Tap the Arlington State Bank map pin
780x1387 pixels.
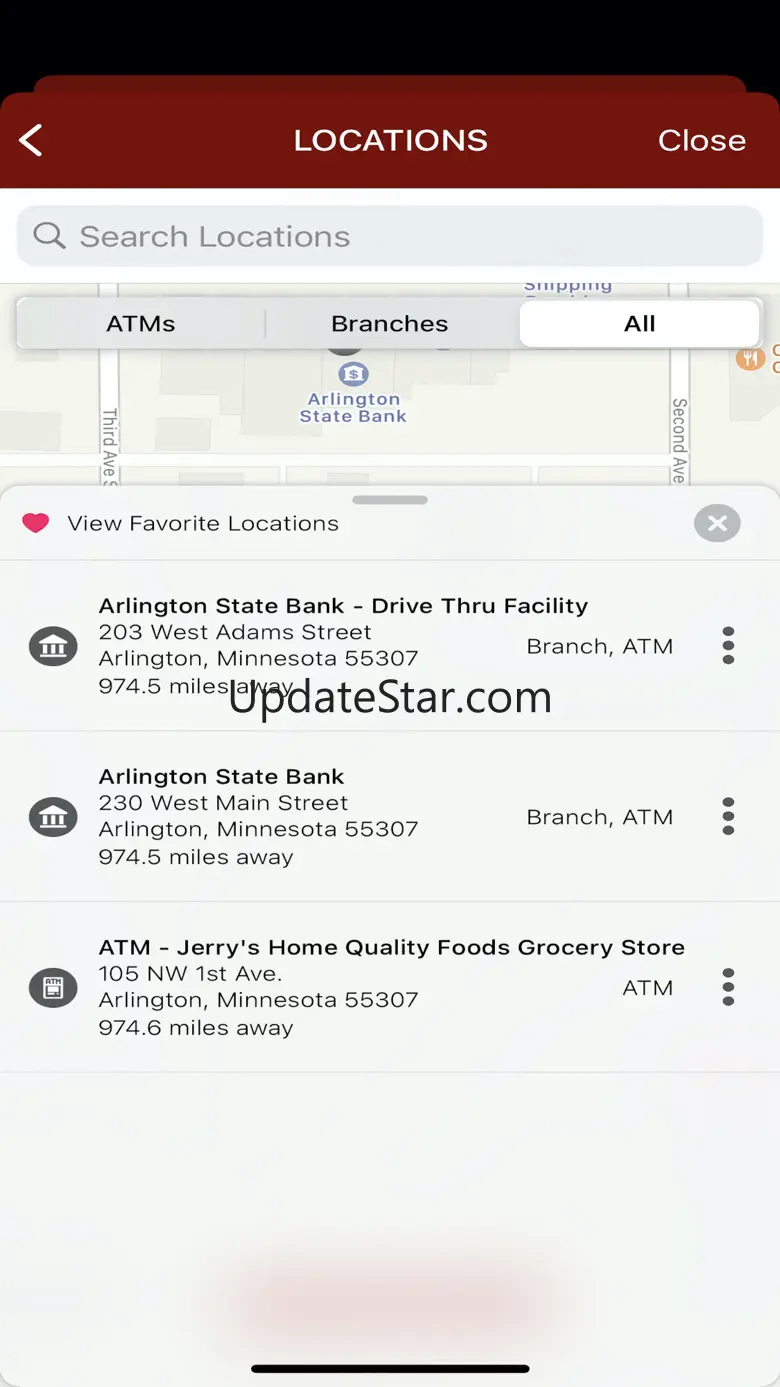(x=353, y=375)
